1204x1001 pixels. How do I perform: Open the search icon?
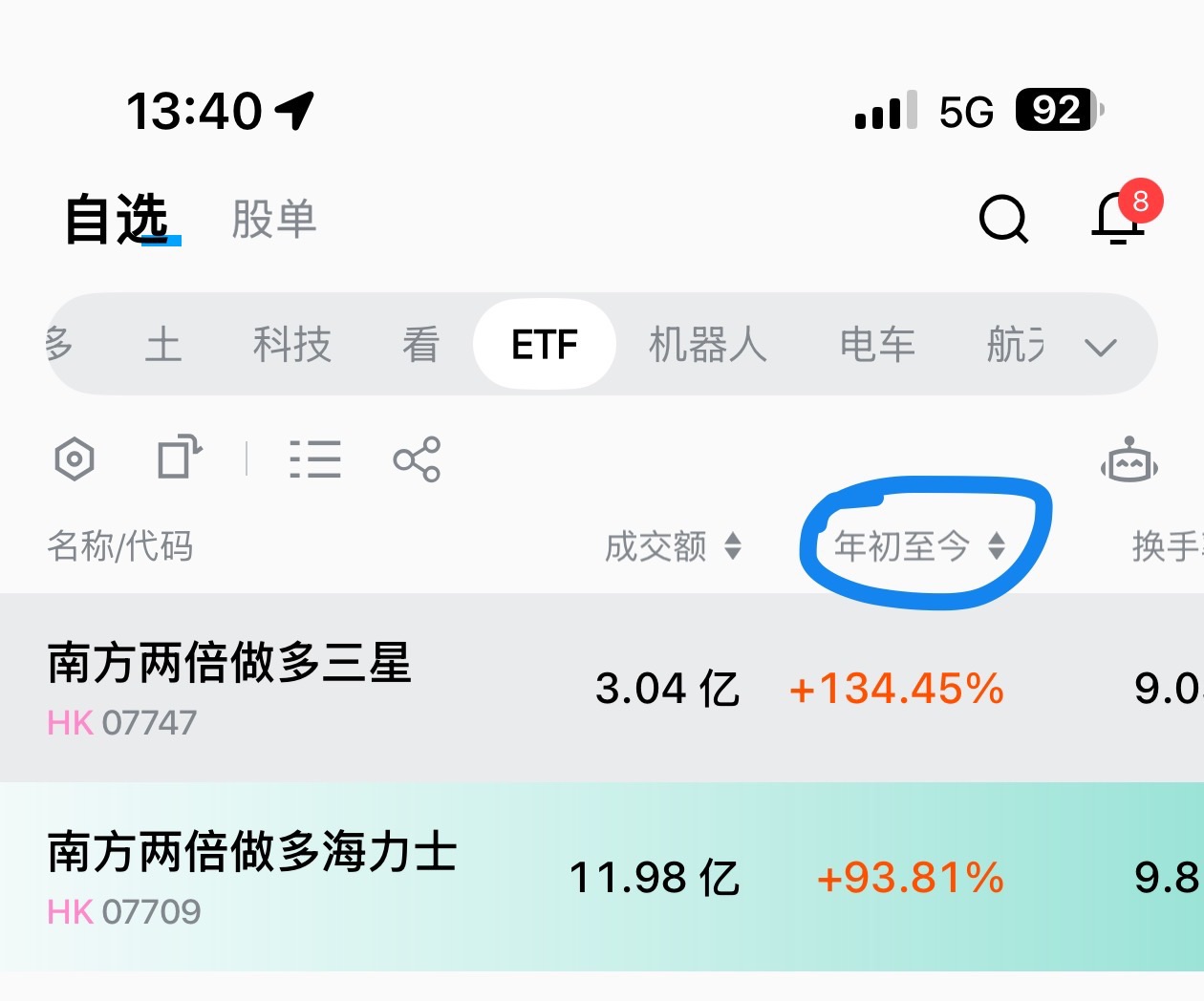click(x=1003, y=220)
